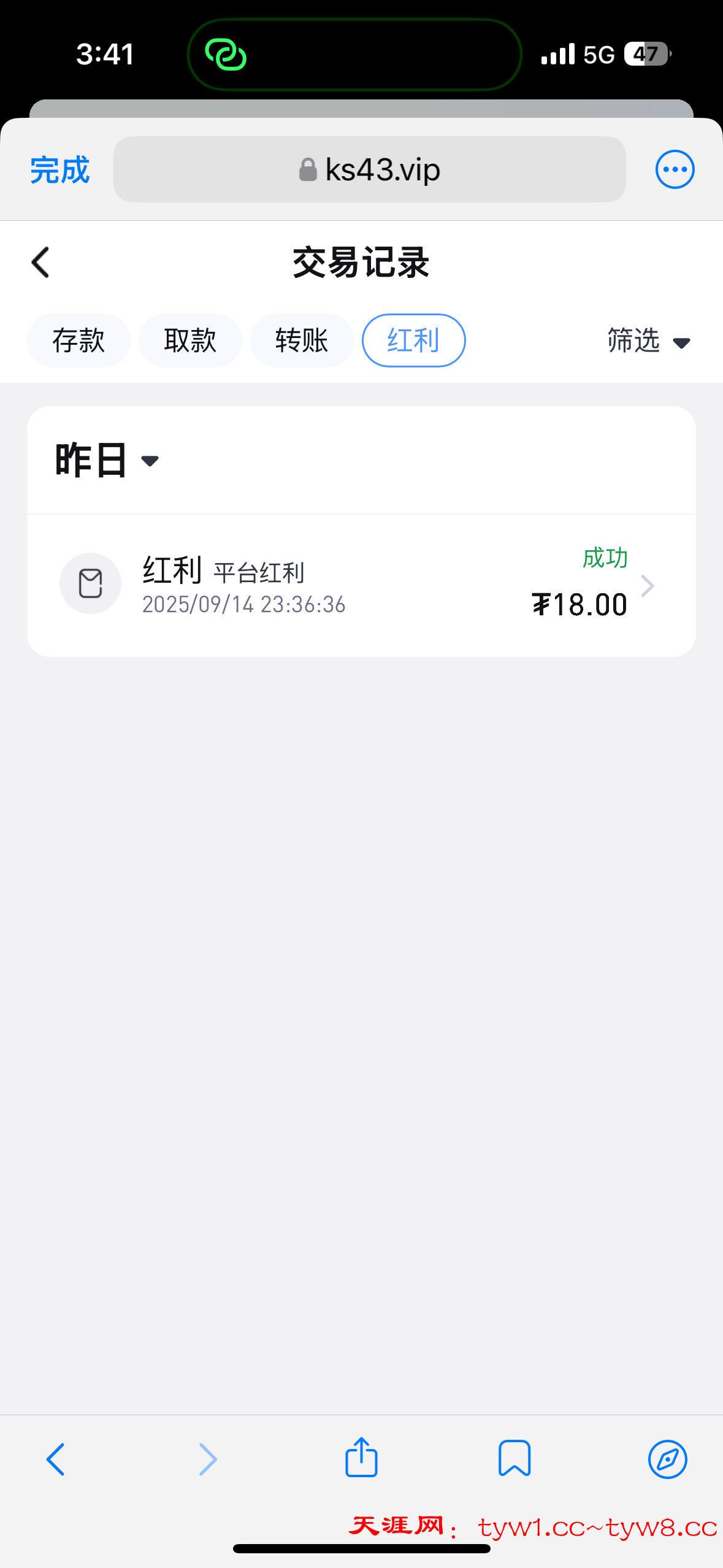Navigate back in the browser toolbar
The image size is (723, 1568).
(x=55, y=1459)
